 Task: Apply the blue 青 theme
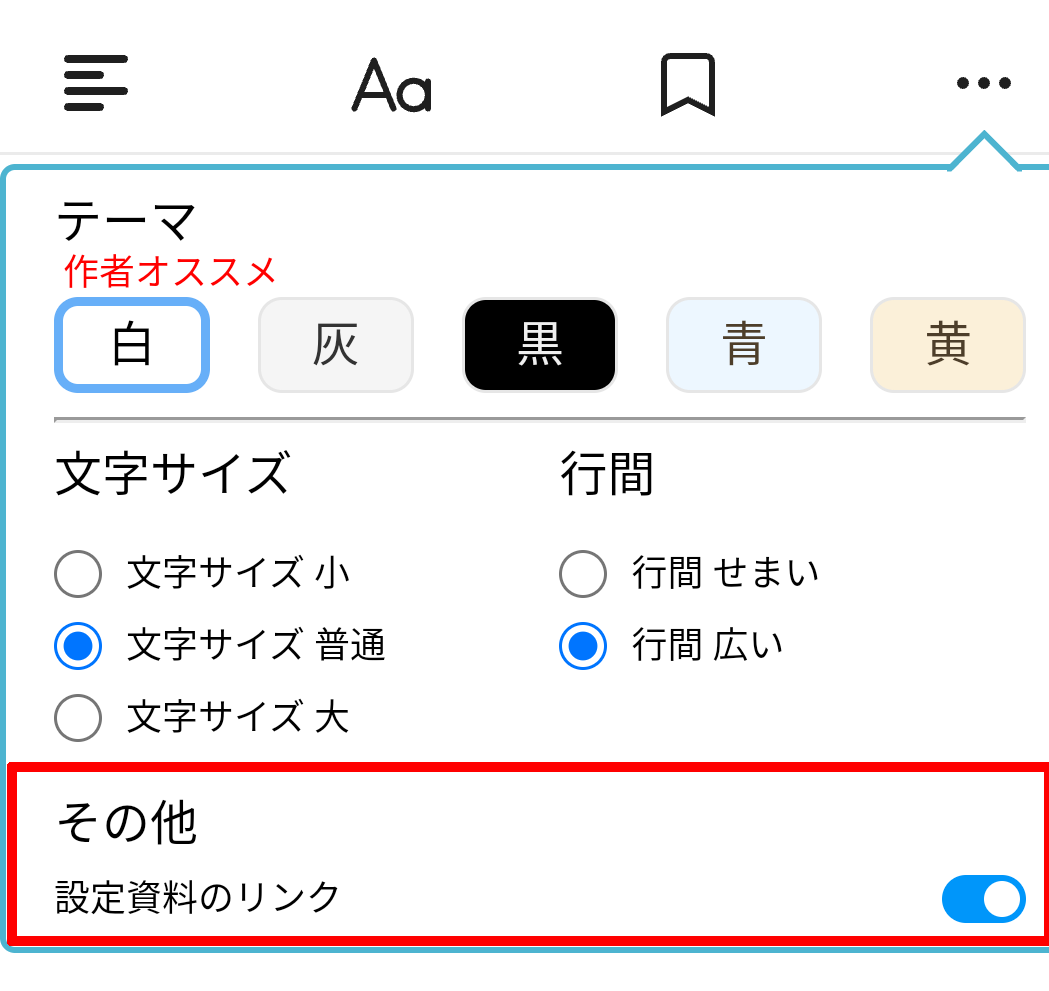click(744, 345)
